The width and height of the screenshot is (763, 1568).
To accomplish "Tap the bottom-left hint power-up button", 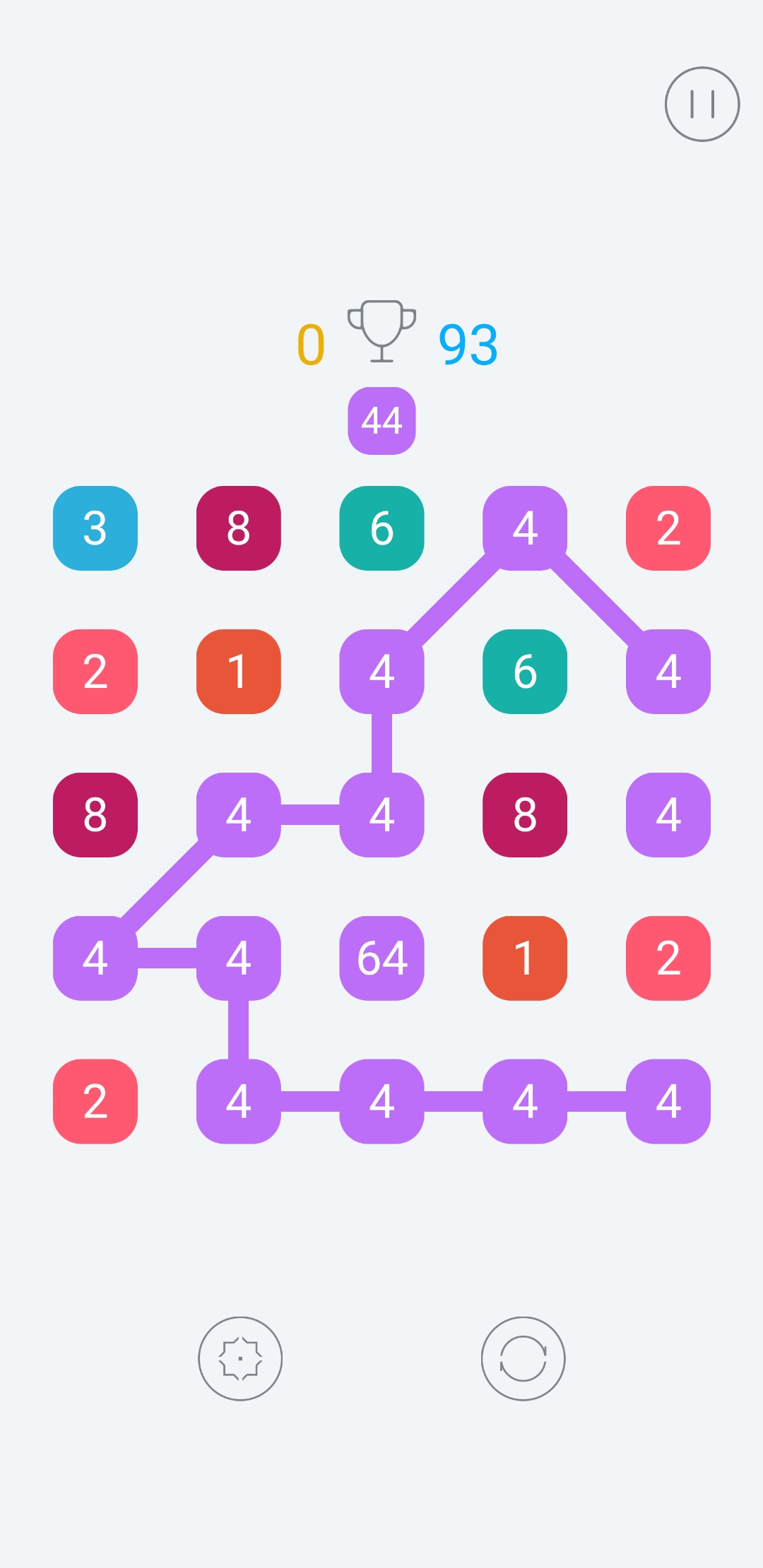I will click(240, 1358).
